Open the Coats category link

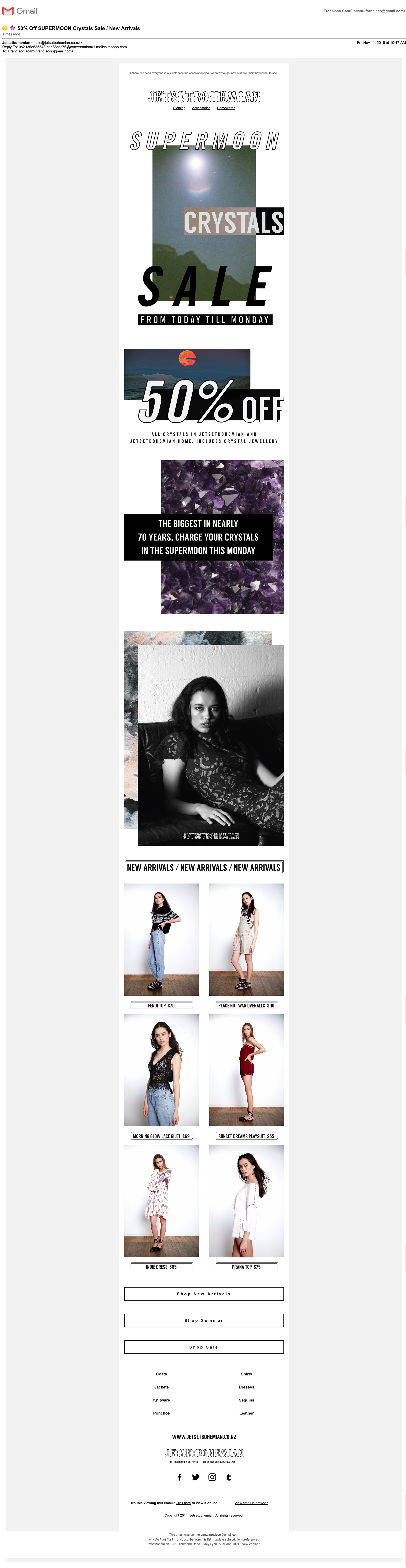161,1374
